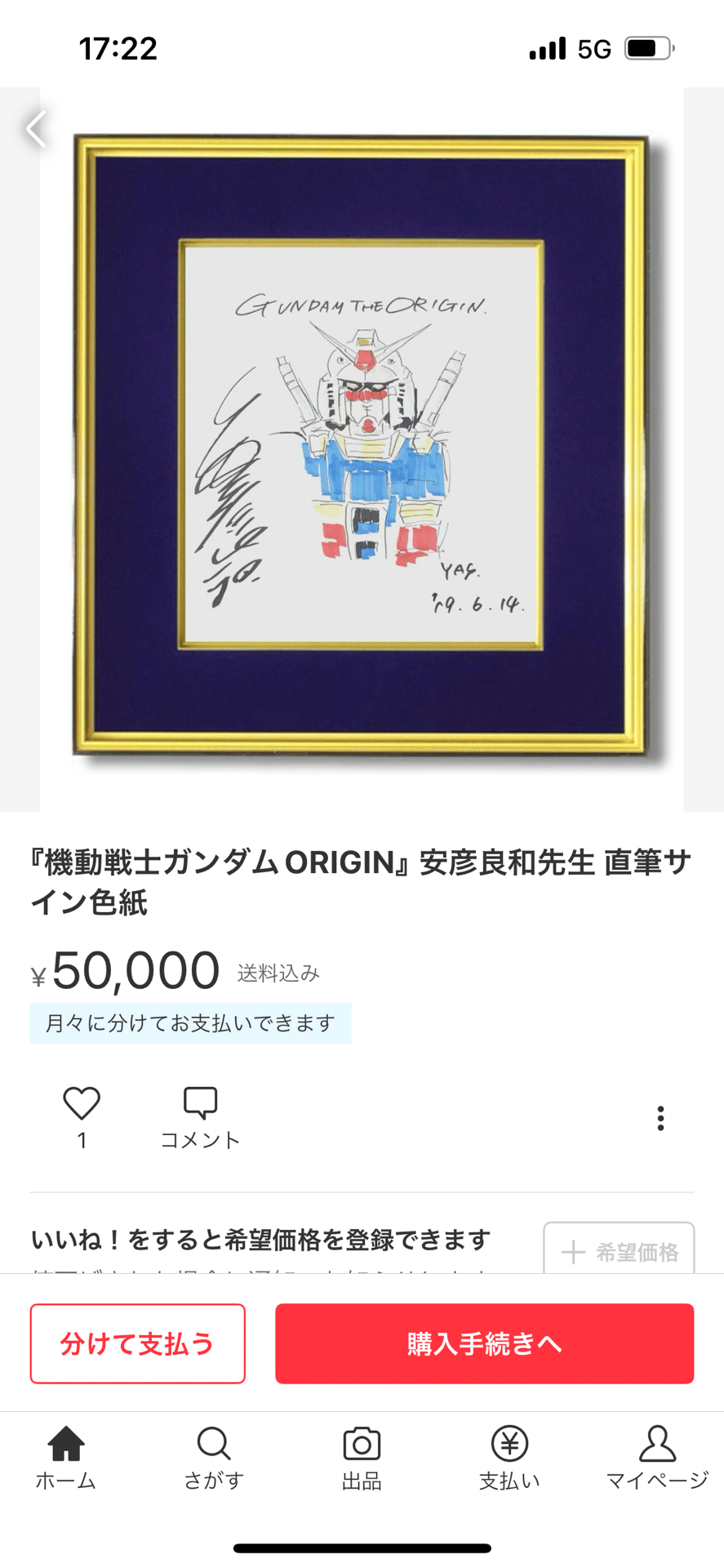
Task: Open the three-dot overflow menu
Action: tap(660, 1118)
